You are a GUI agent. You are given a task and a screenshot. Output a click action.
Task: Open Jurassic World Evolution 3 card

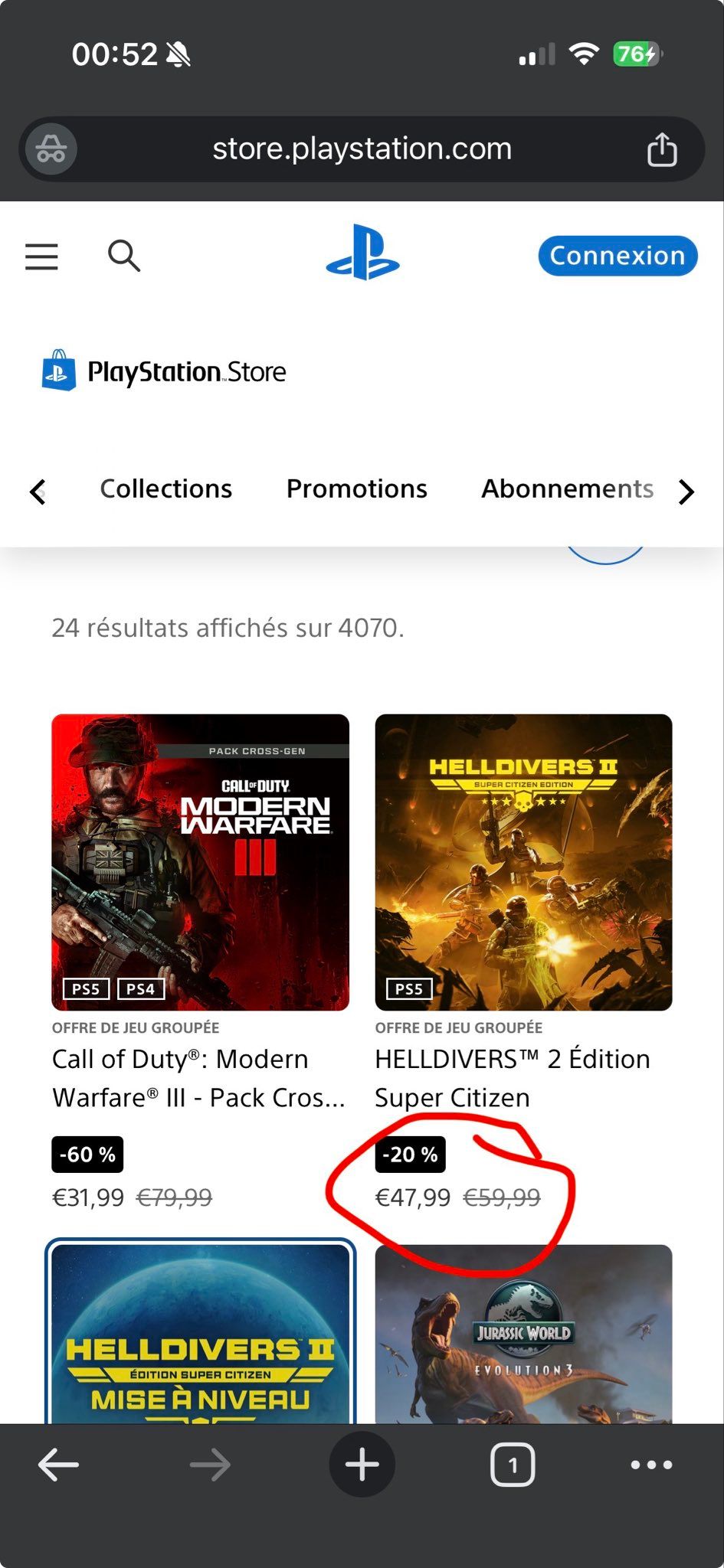click(x=523, y=1336)
